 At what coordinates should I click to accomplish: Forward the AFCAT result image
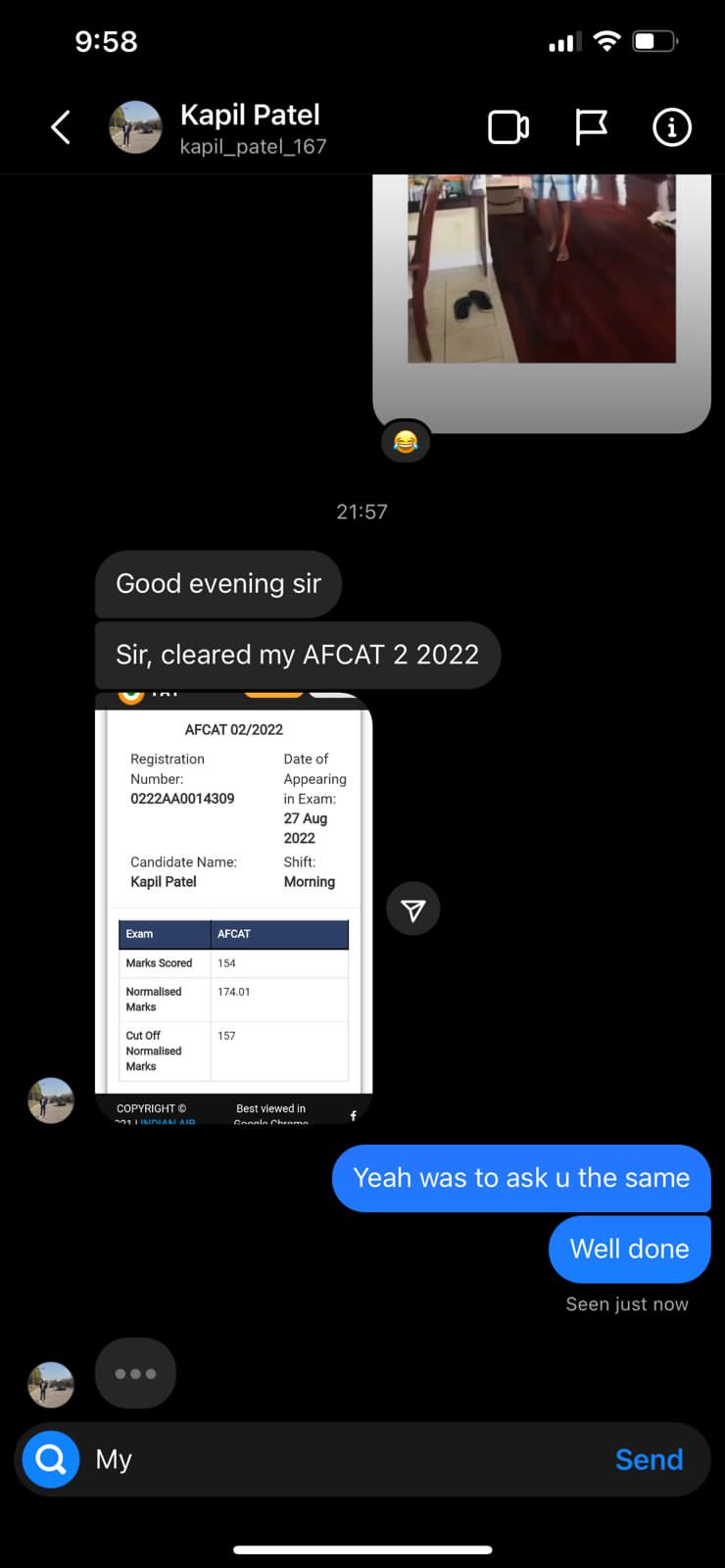(x=412, y=910)
